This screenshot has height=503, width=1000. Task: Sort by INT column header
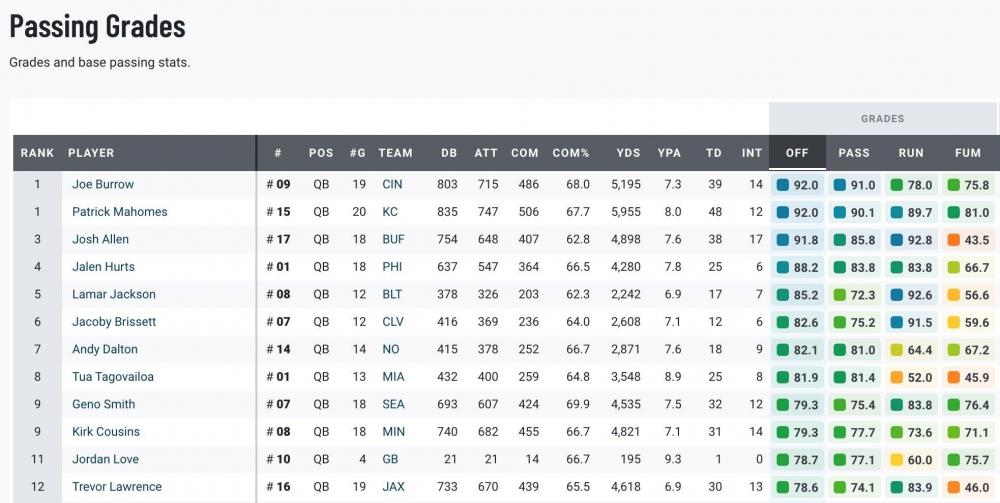tap(751, 153)
